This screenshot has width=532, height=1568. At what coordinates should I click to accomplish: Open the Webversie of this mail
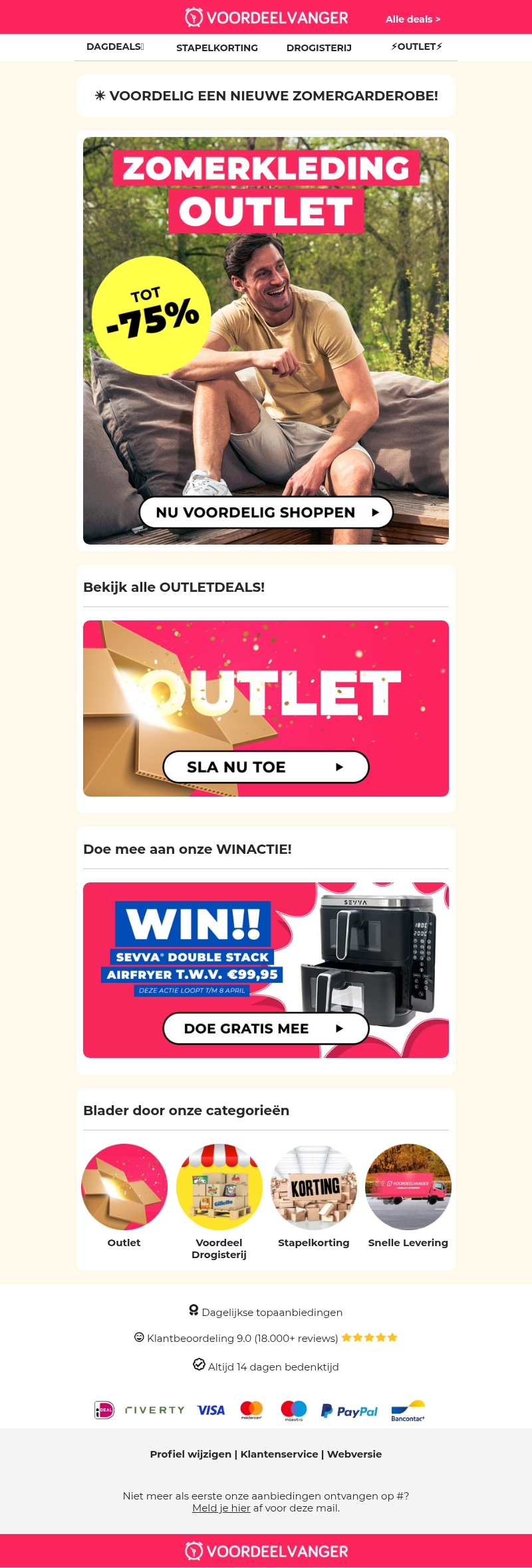pyautogui.click(x=354, y=1454)
